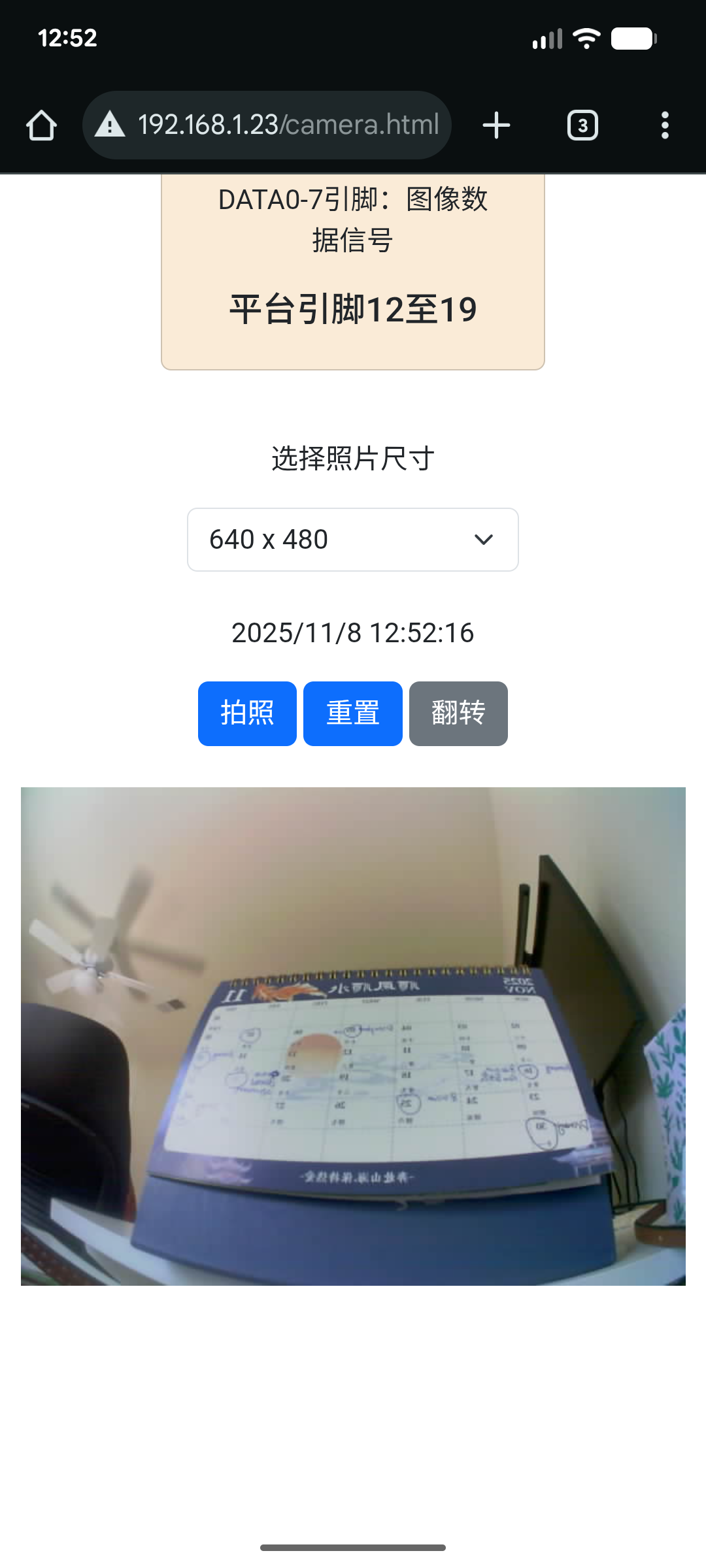The height and width of the screenshot is (1568, 706).
Task: Expand the 640 x 480 photo size dropdown
Action: (353, 540)
